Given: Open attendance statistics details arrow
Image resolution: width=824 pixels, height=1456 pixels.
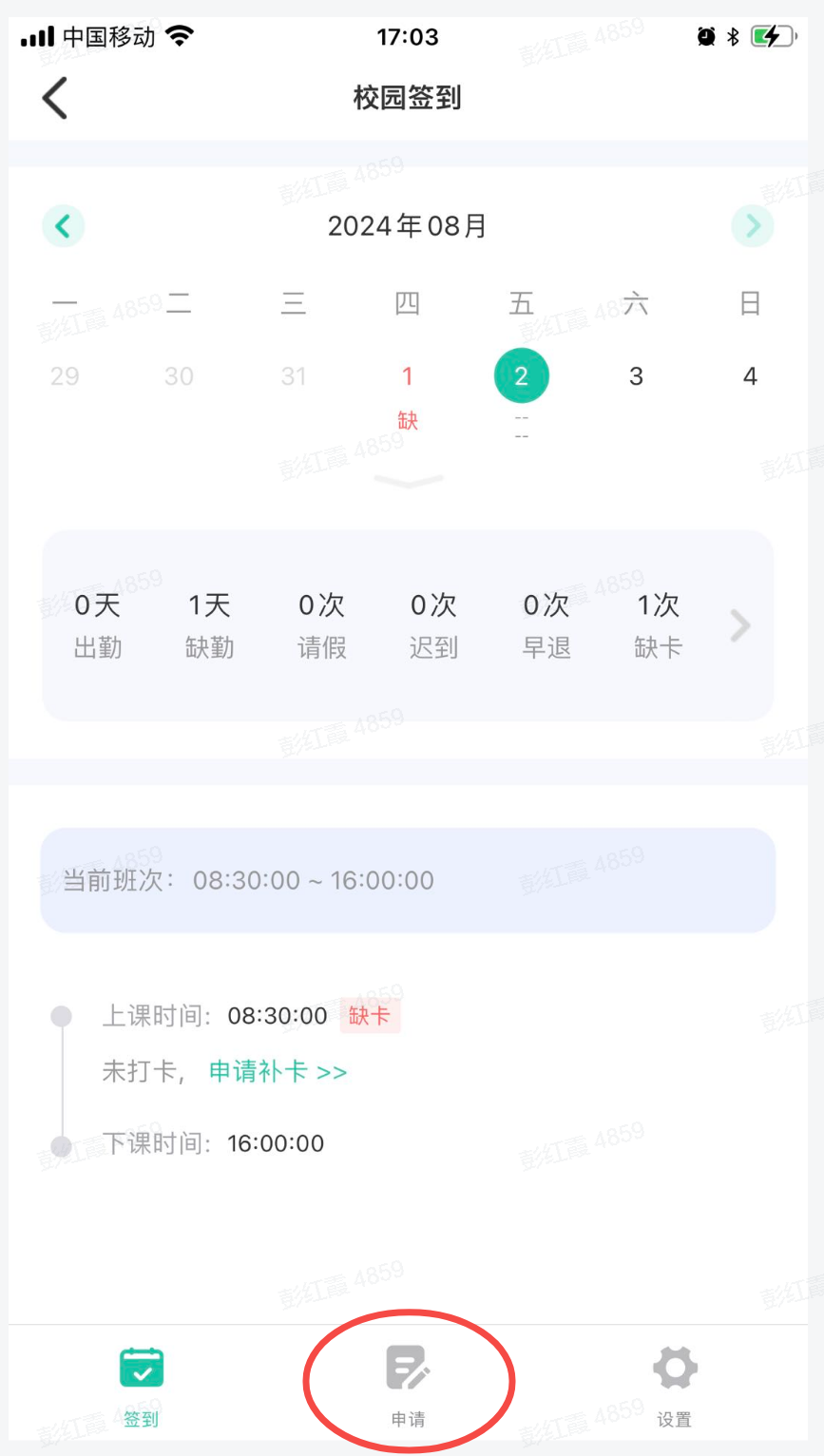Looking at the screenshot, I should pos(740,625).
